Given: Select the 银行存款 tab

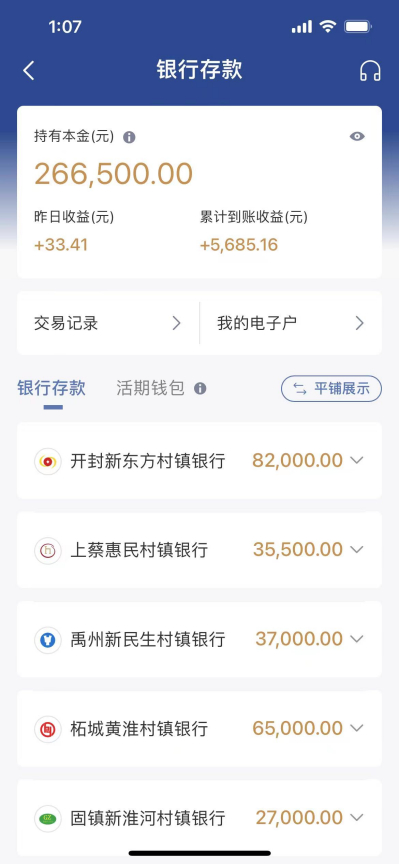Looking at the screenshot, I should pyautogui.click(x=52, y=388).
